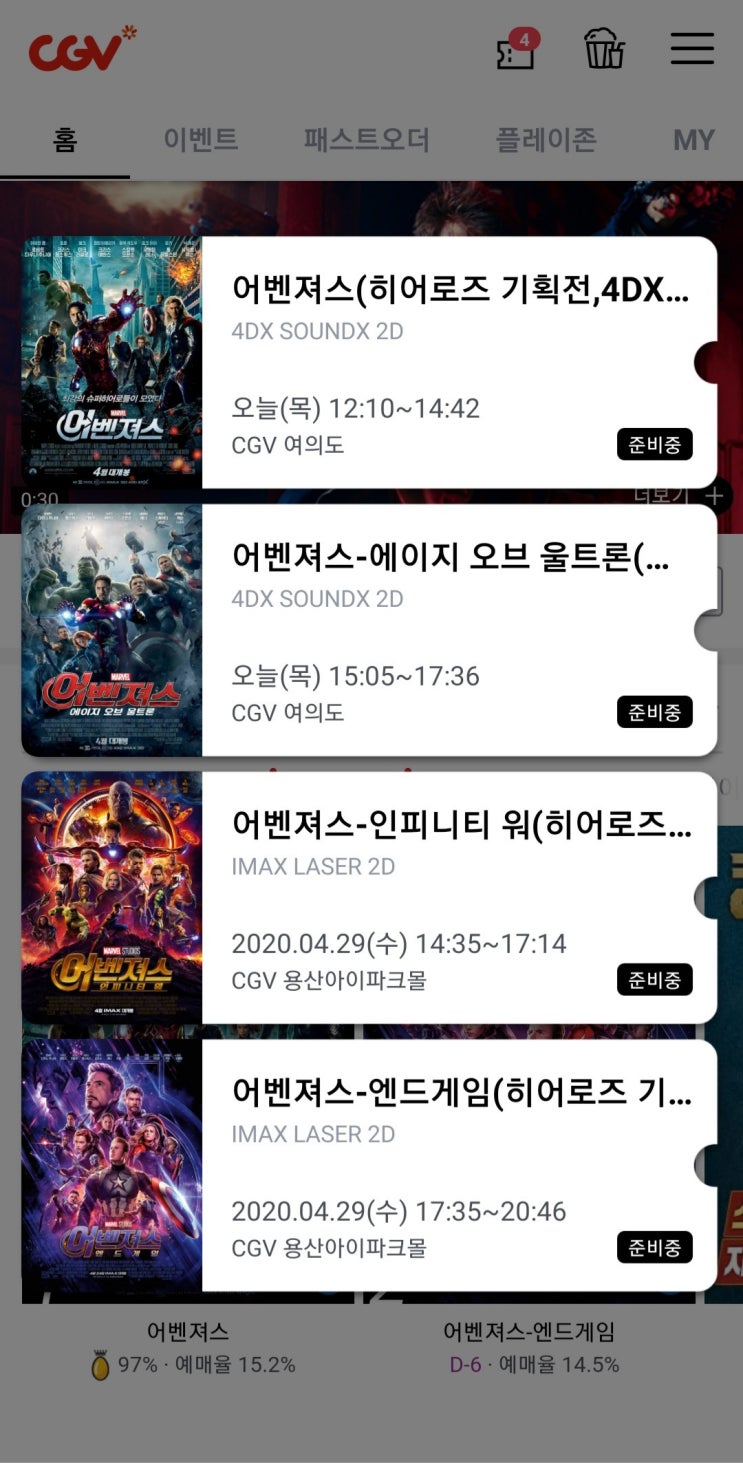
Task: Click the ticket notch on the first Avengers ticket
Action: pyautogui.click(x=707, y=363)
